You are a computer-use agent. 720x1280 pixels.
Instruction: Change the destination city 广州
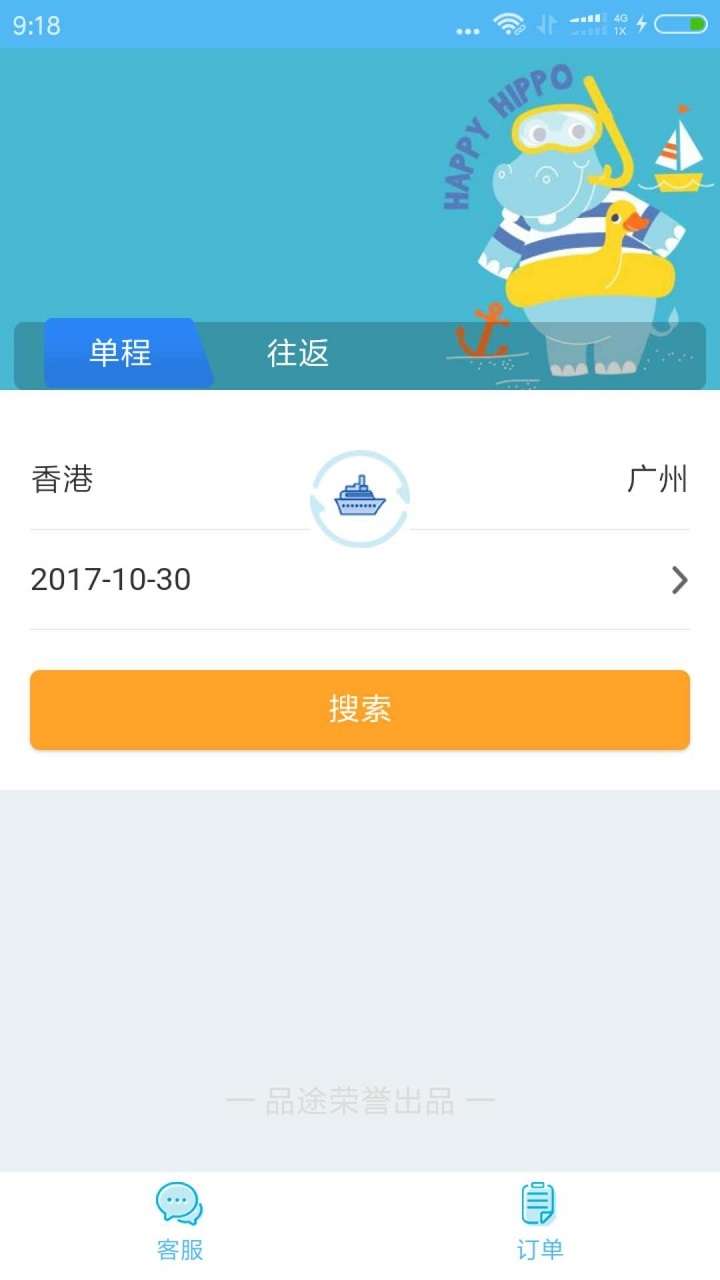pyautogui.click(x=657, y=480)
